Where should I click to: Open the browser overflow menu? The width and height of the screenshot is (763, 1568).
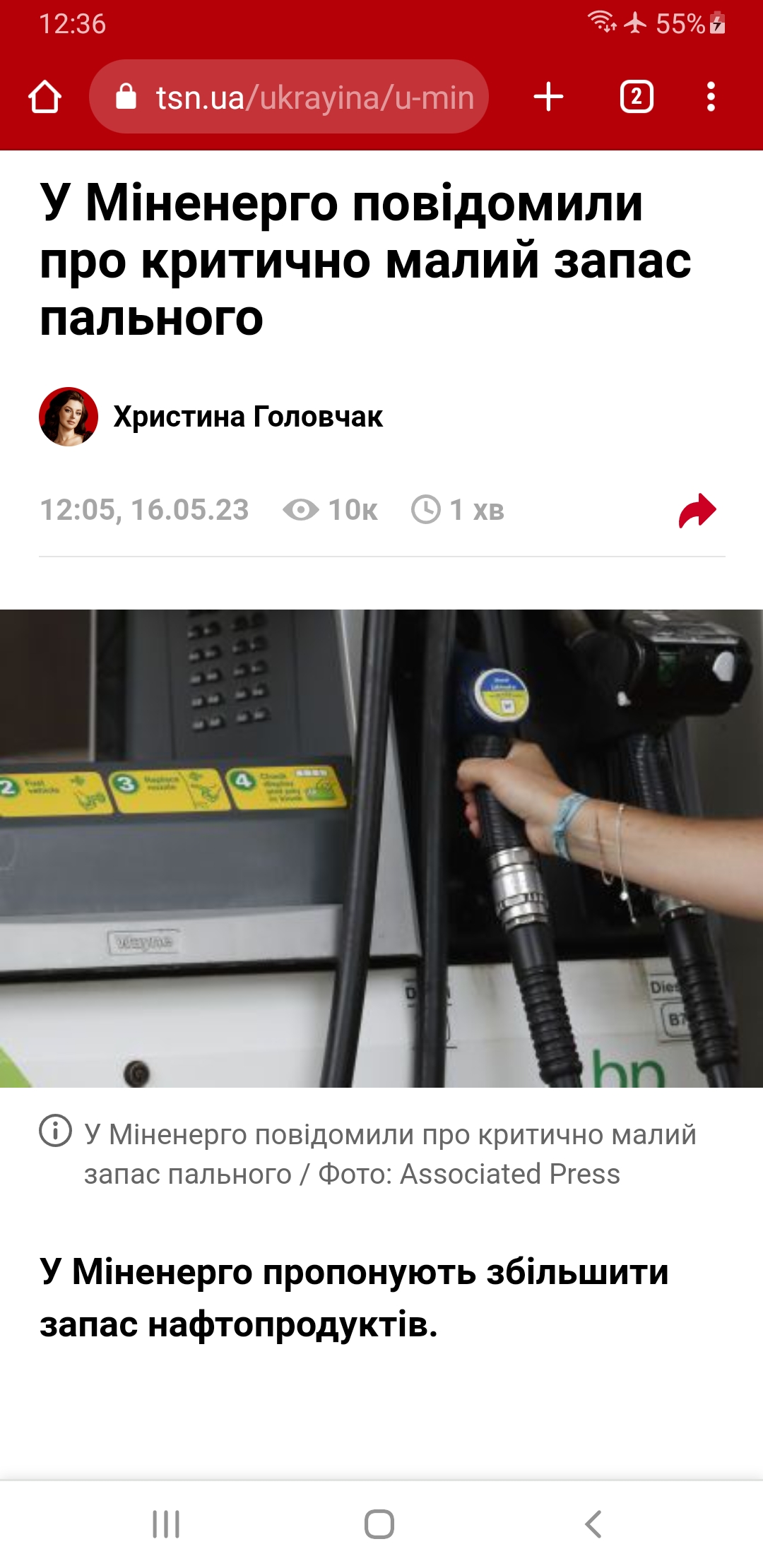click(x=711, y=97)
